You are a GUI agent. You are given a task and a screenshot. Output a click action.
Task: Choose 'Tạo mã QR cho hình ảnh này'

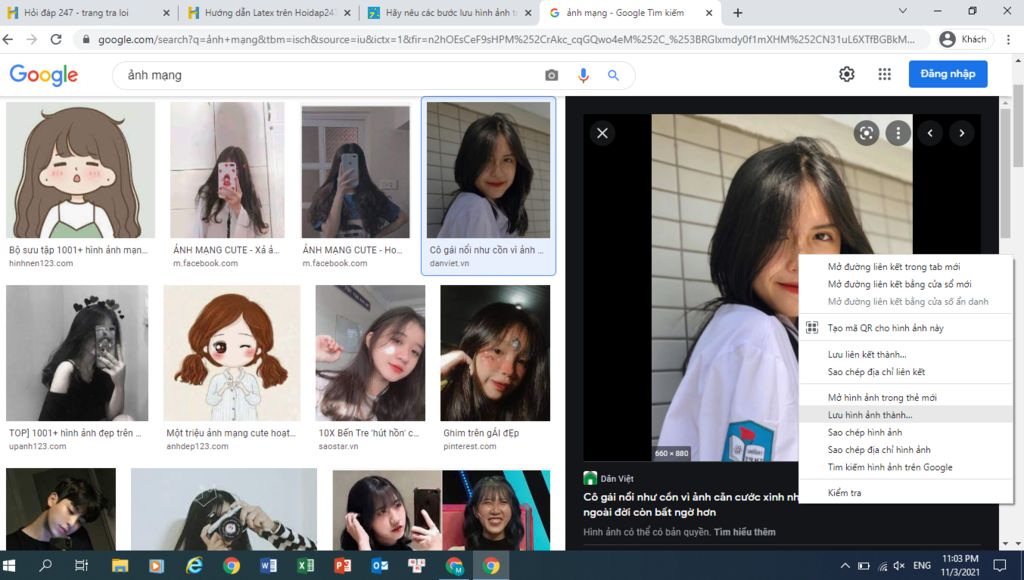click(885, 328)
